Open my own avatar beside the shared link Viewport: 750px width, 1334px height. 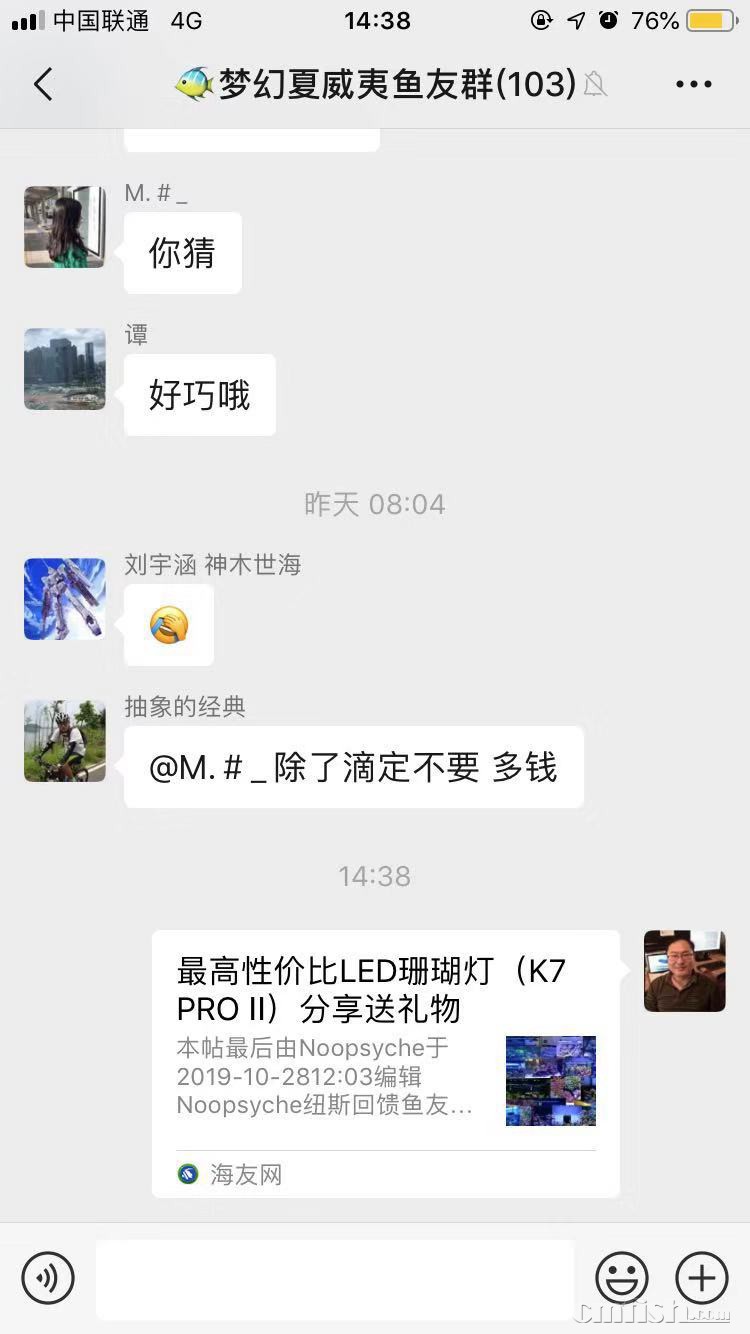[x=684, y=971]
